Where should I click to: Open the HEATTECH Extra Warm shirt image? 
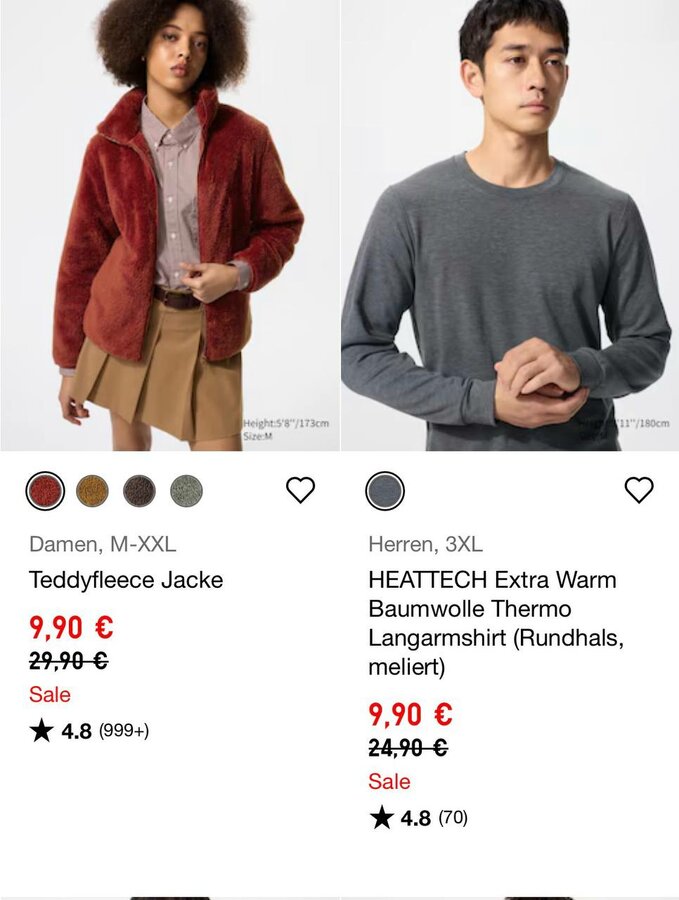(x=509, y=225)
